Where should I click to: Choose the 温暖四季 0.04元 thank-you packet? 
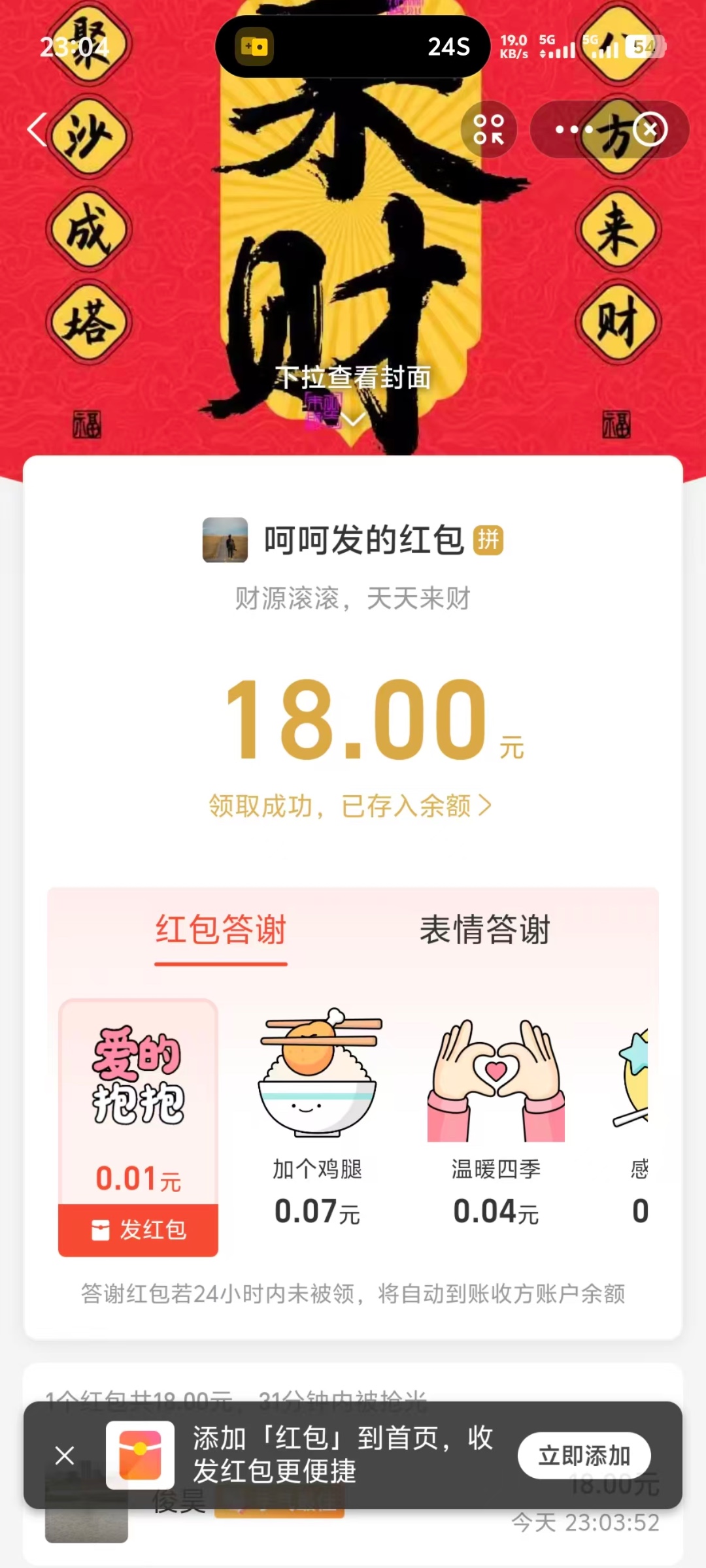496,1117
